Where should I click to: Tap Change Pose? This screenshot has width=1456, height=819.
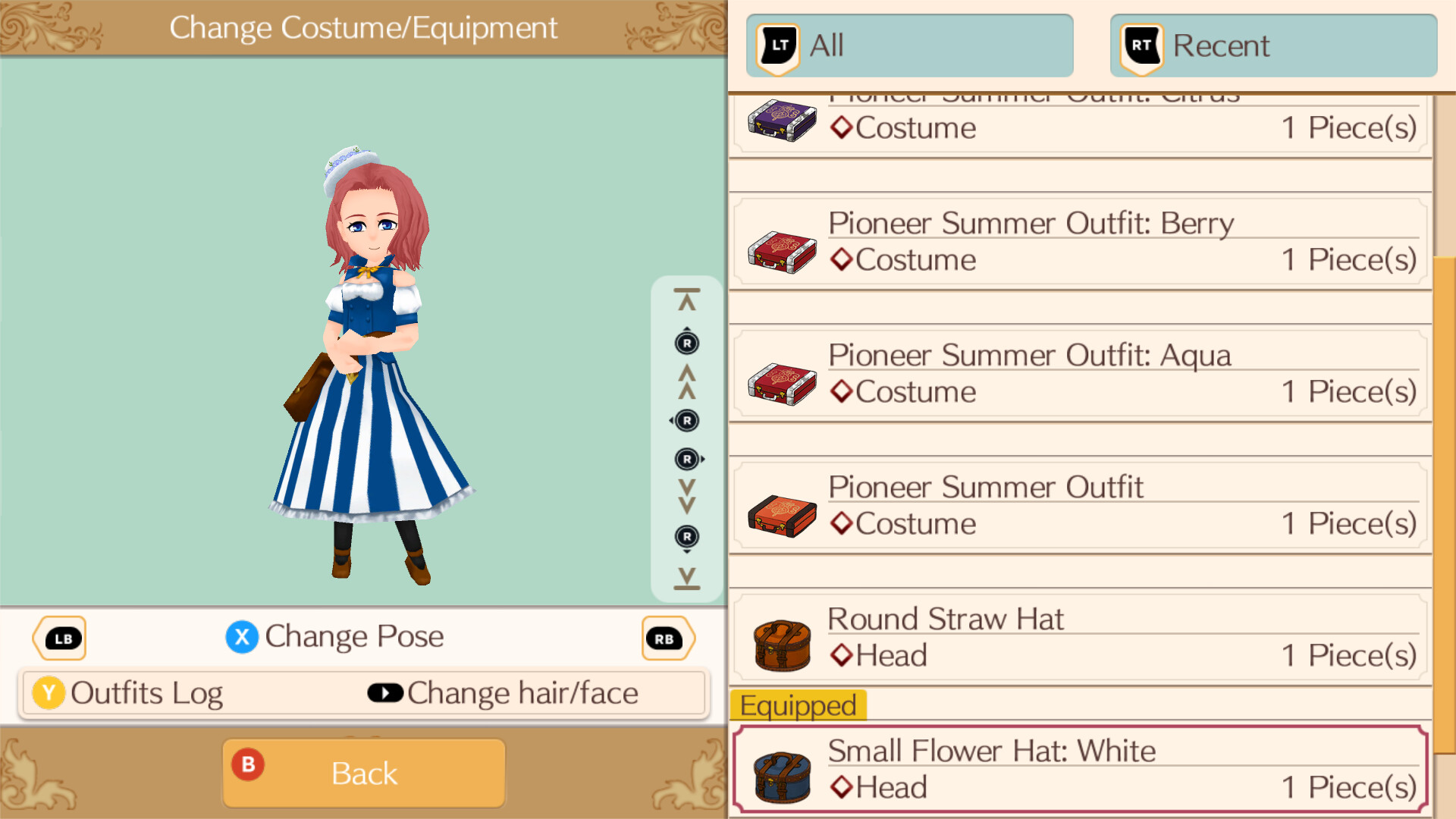[335, 637]
